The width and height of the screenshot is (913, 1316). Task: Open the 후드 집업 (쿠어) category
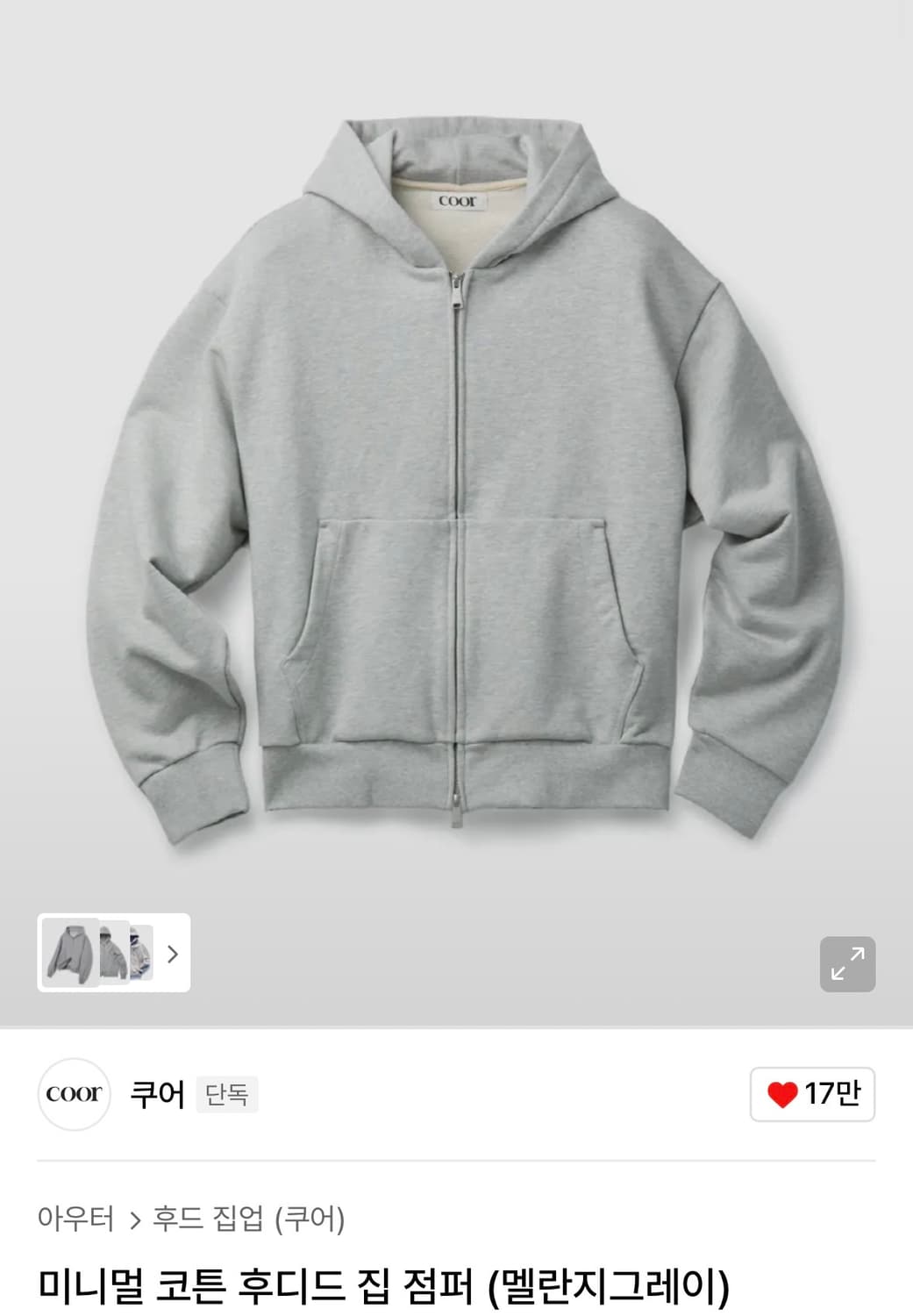pos(249,1218)
